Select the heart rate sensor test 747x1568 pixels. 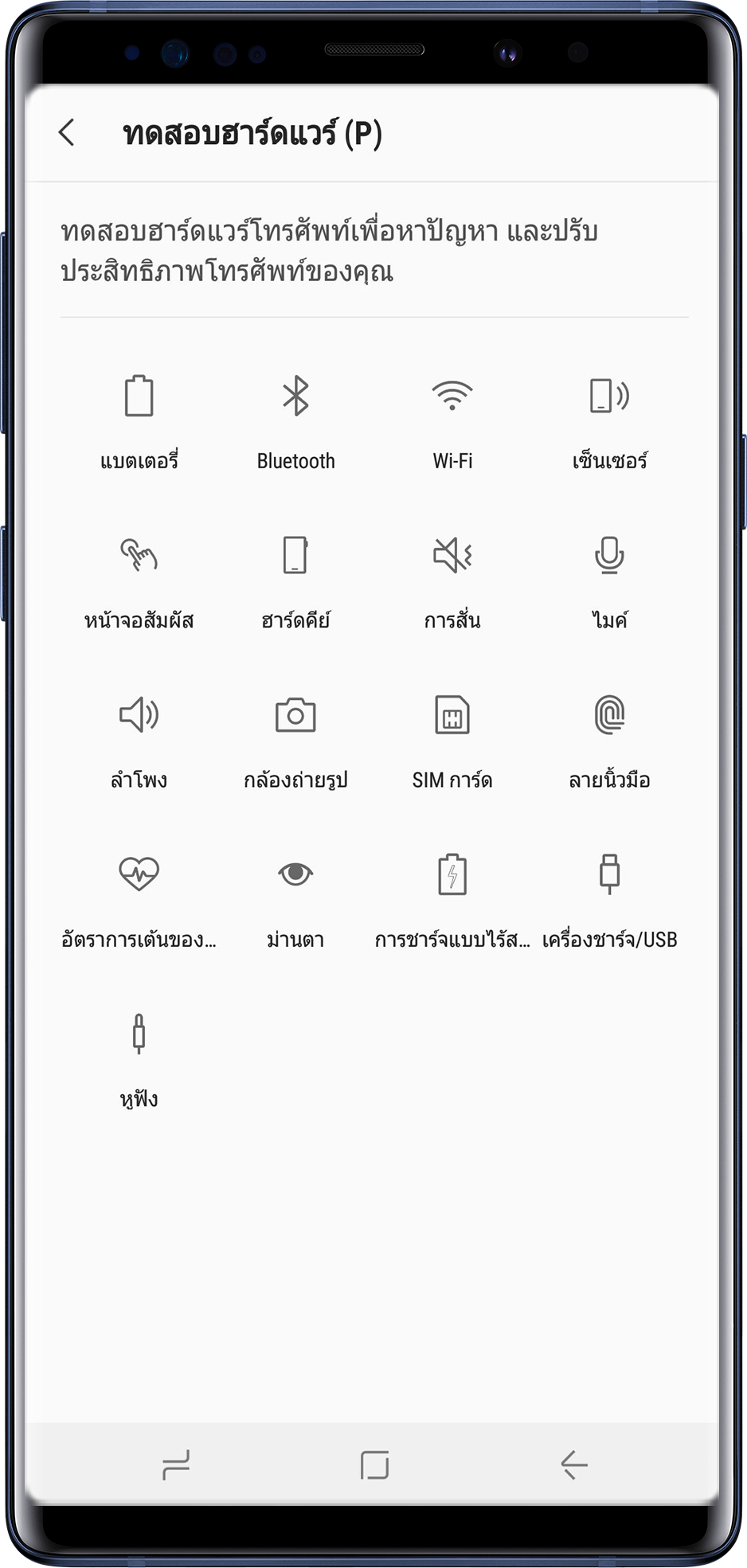pyautogui.click(x=139, y=902)
